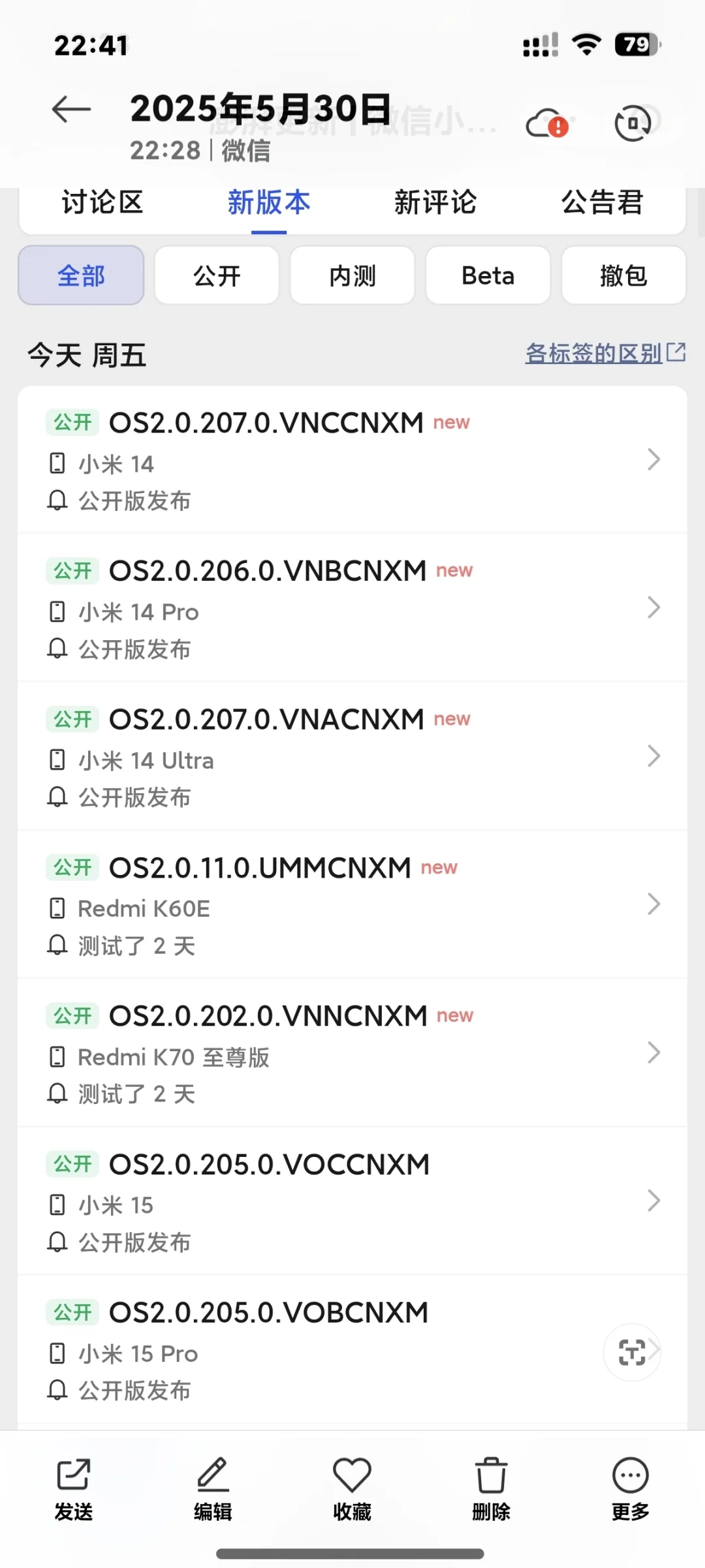Open the Redmi K60E OS2.0.11.0.UMMCNXM entry
This screenshot has height=1568, width=705.
click(x=352, y=904)
